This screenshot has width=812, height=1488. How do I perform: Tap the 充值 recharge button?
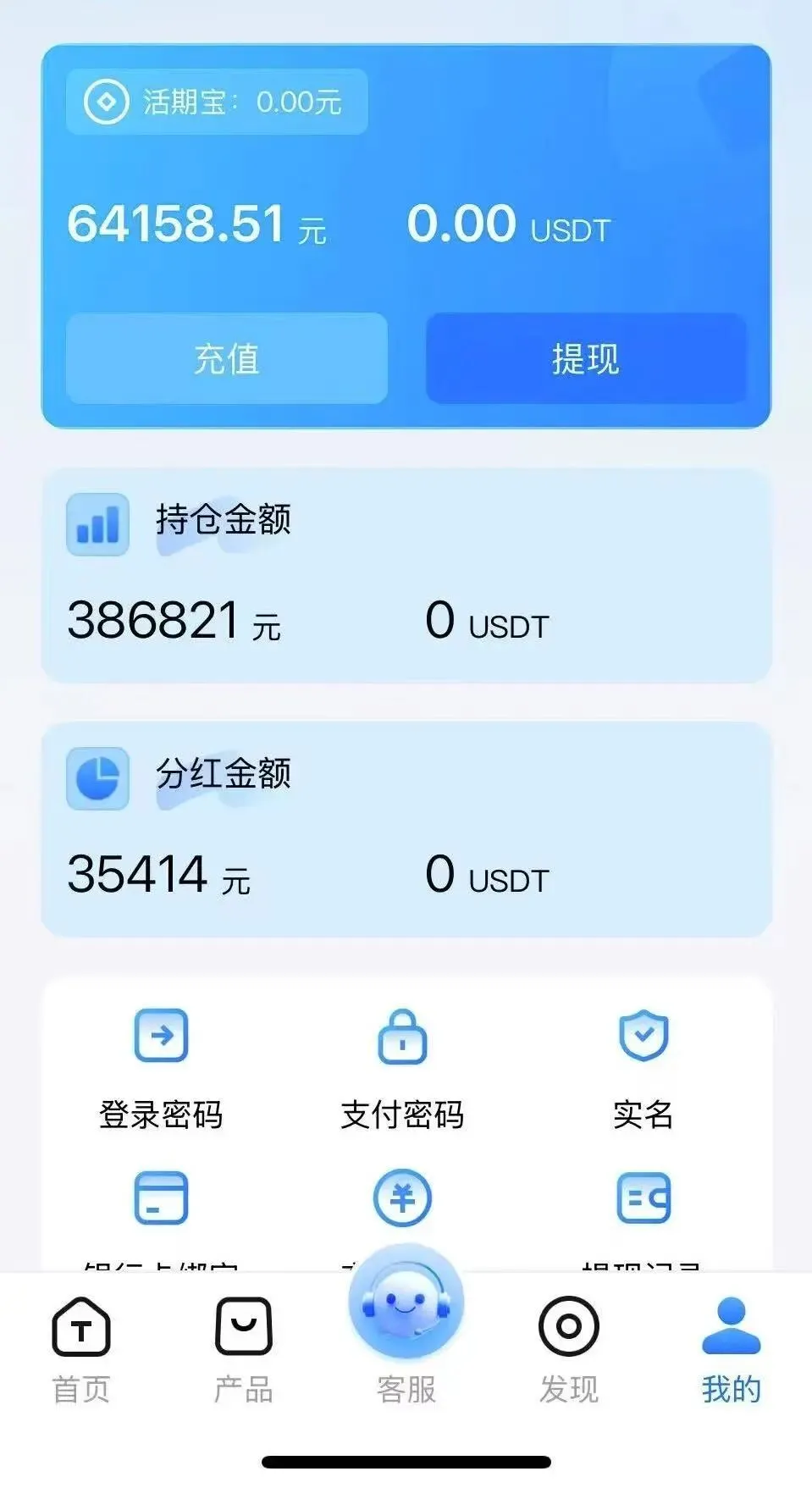(227, 358)
